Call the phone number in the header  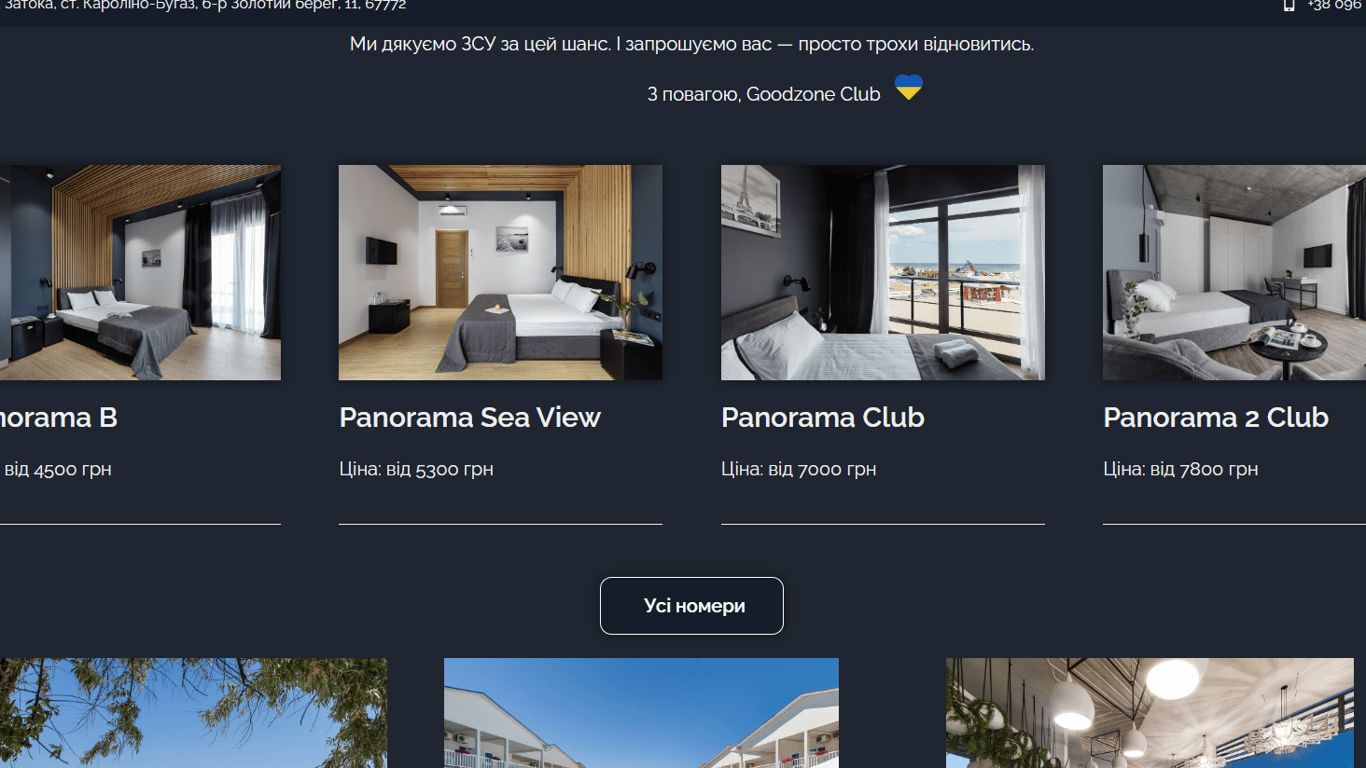[1333, 5]
